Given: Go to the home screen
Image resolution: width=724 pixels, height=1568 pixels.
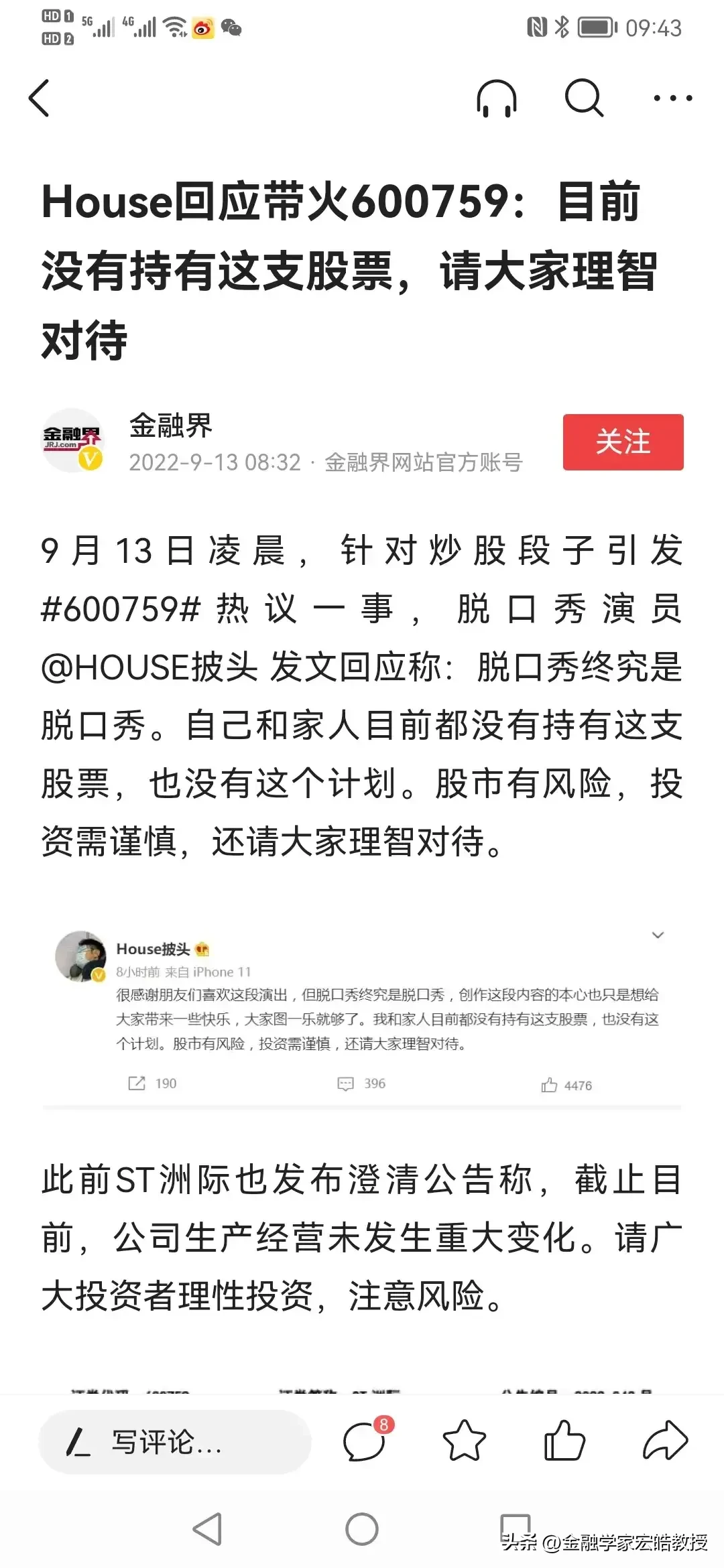Looking at the screenshot, I should 362,1529.
